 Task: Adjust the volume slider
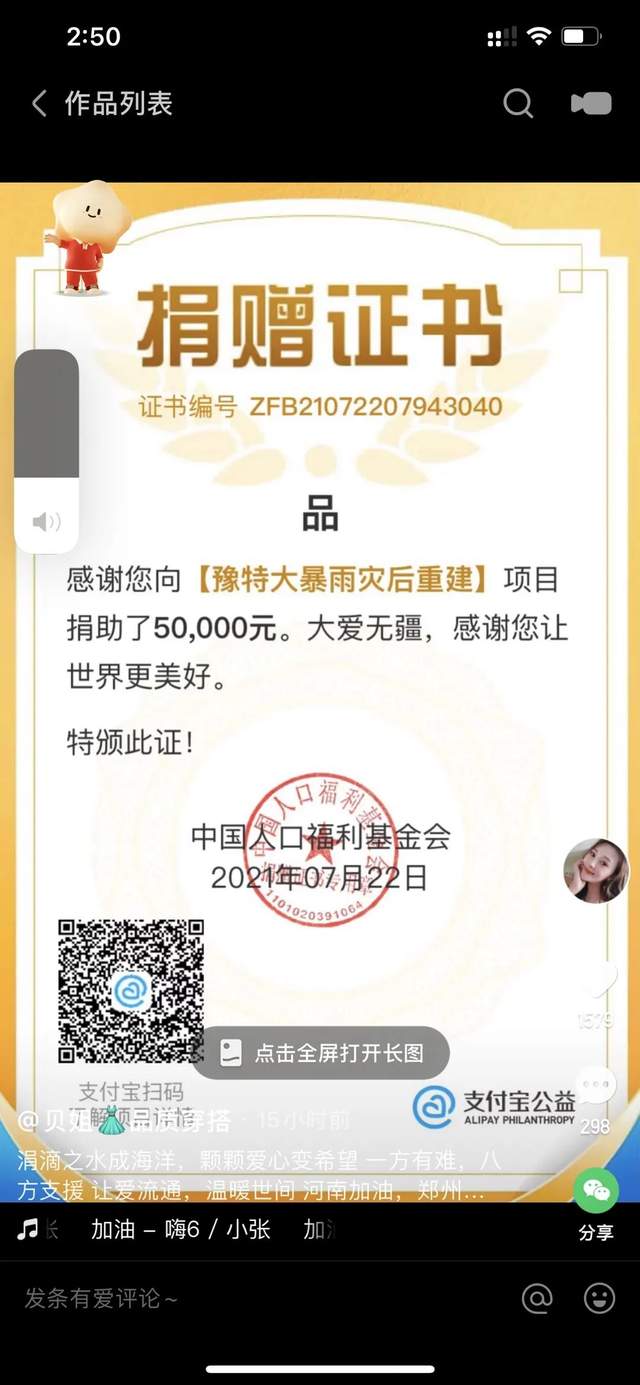[46, 450]
